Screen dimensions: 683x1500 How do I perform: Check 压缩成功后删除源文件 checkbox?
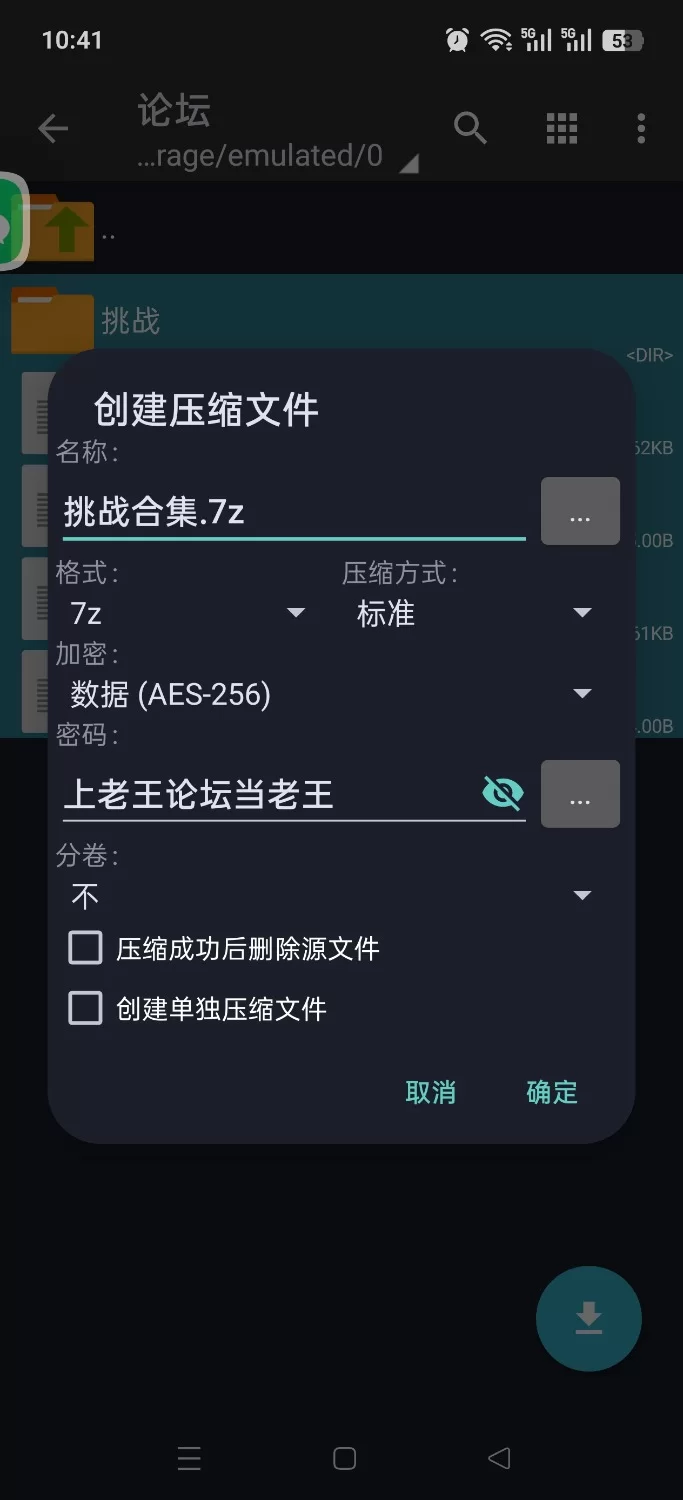[86, 948]
